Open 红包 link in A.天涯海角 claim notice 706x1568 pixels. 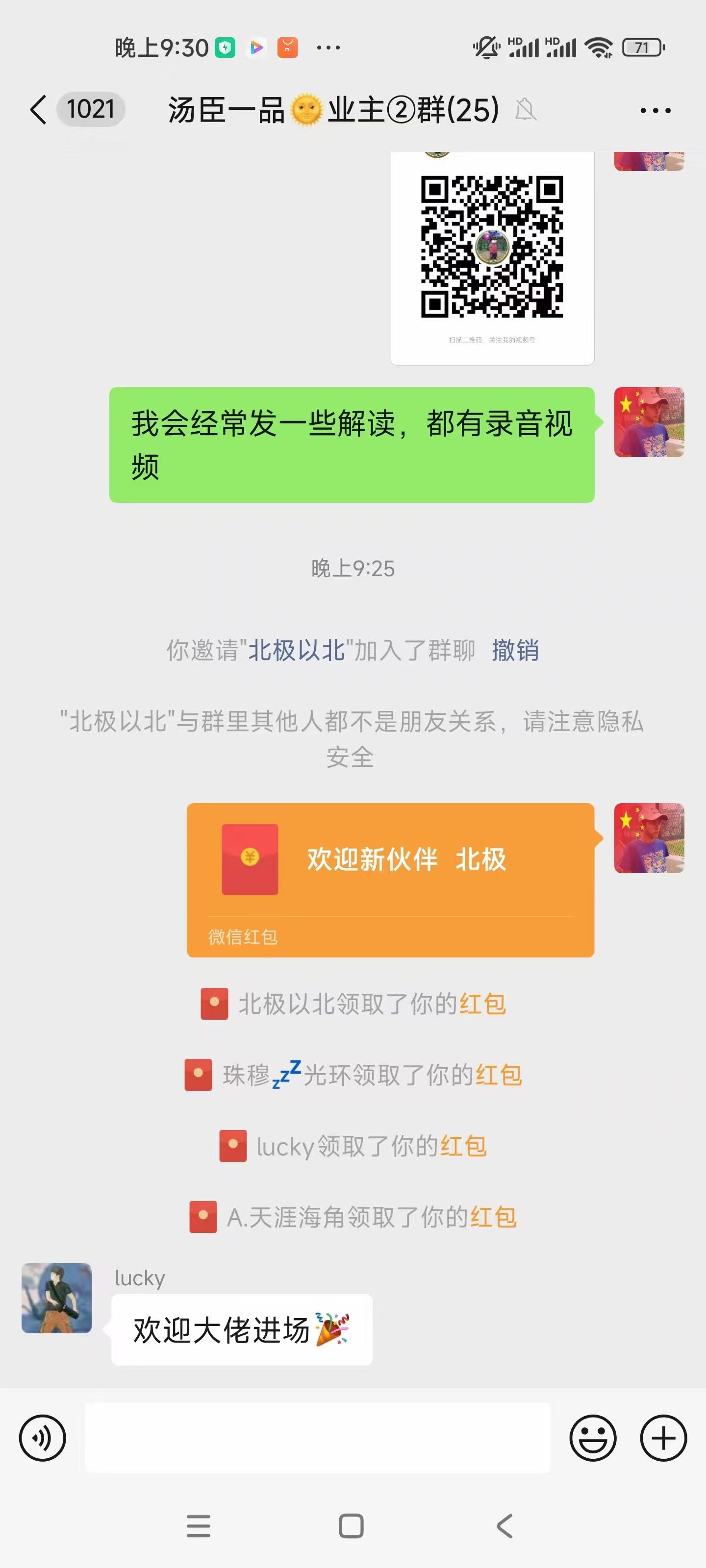click(493, 1217)
